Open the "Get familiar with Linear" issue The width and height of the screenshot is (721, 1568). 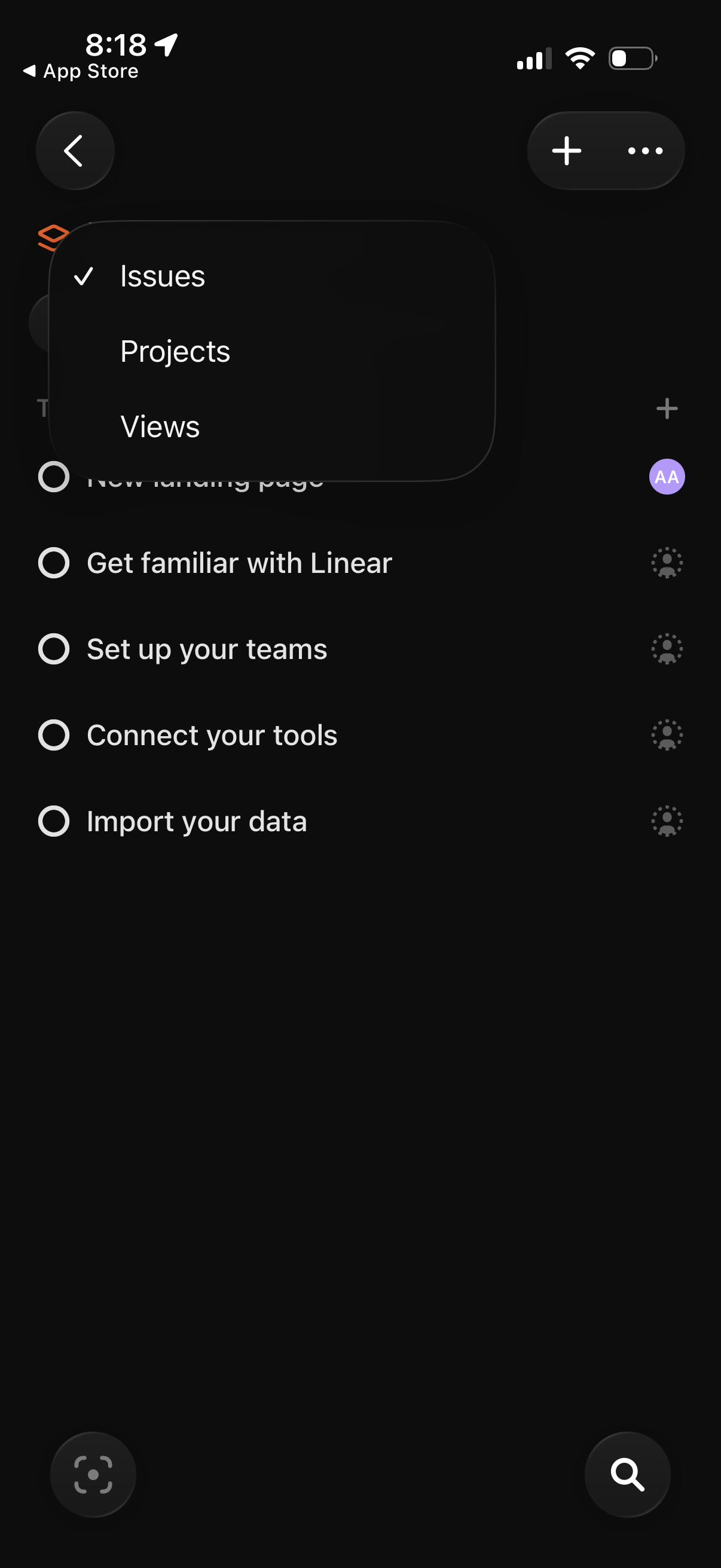[239, 563]
